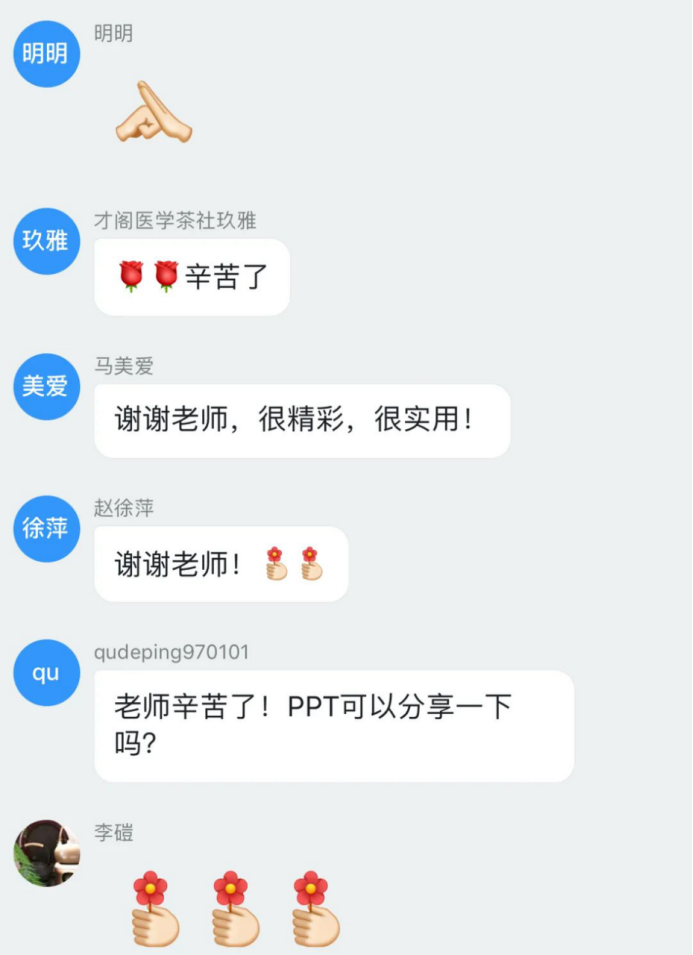Image resolution: width=693 pixels, height=955 pixels.
Task: View 马美爱's profile via the 美爱 avatar
Action: coord(46,386)
